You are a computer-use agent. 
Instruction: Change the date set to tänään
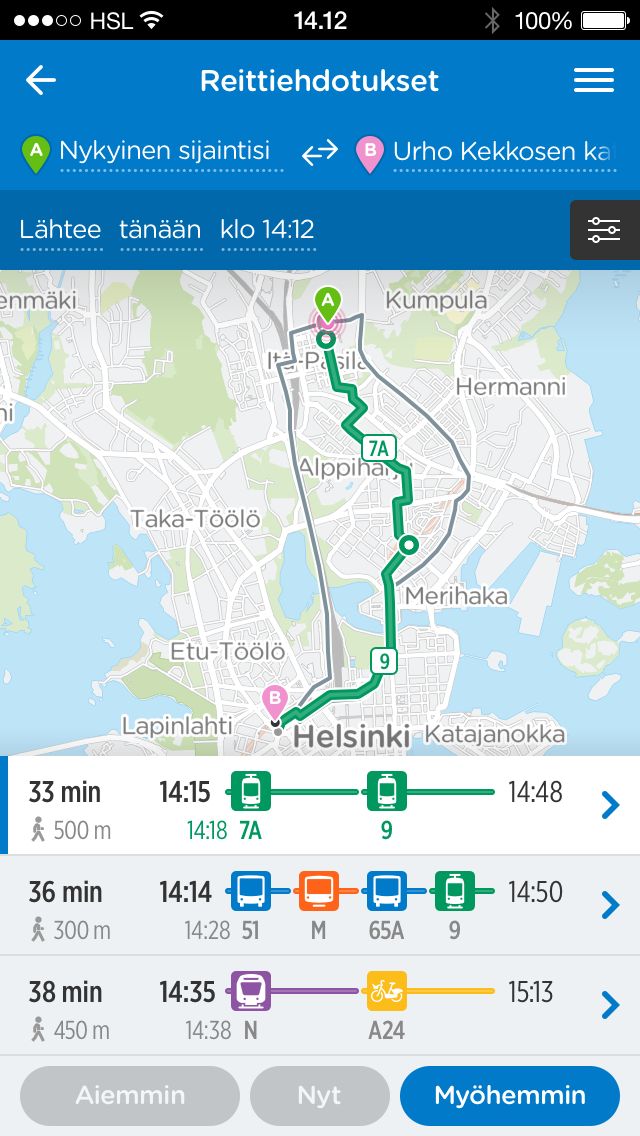pyautogui.click(x=160, y=230)
